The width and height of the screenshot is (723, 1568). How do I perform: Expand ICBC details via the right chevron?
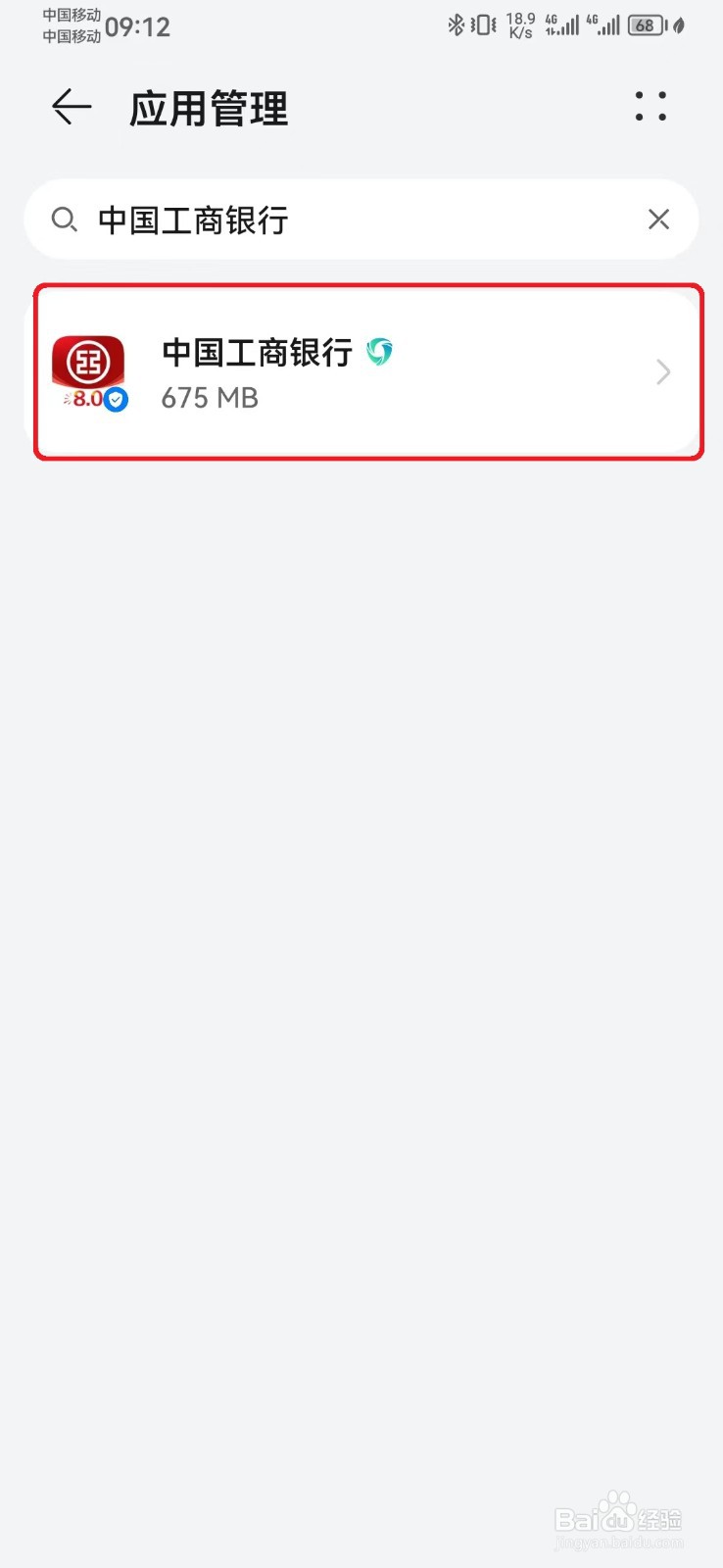point(662,372)
